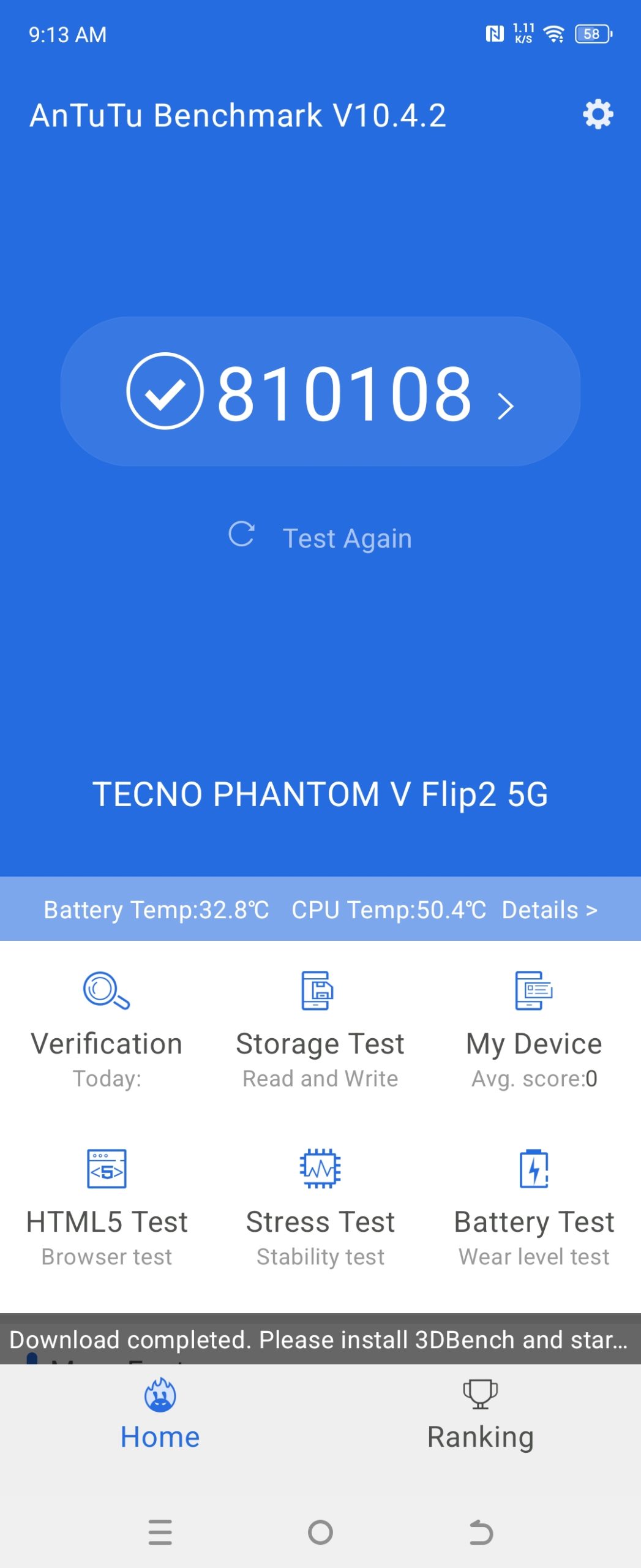Screen dimensions: 641x1568
Task: Tap the recent apps navigation control
Action: tap(160, 1532)
